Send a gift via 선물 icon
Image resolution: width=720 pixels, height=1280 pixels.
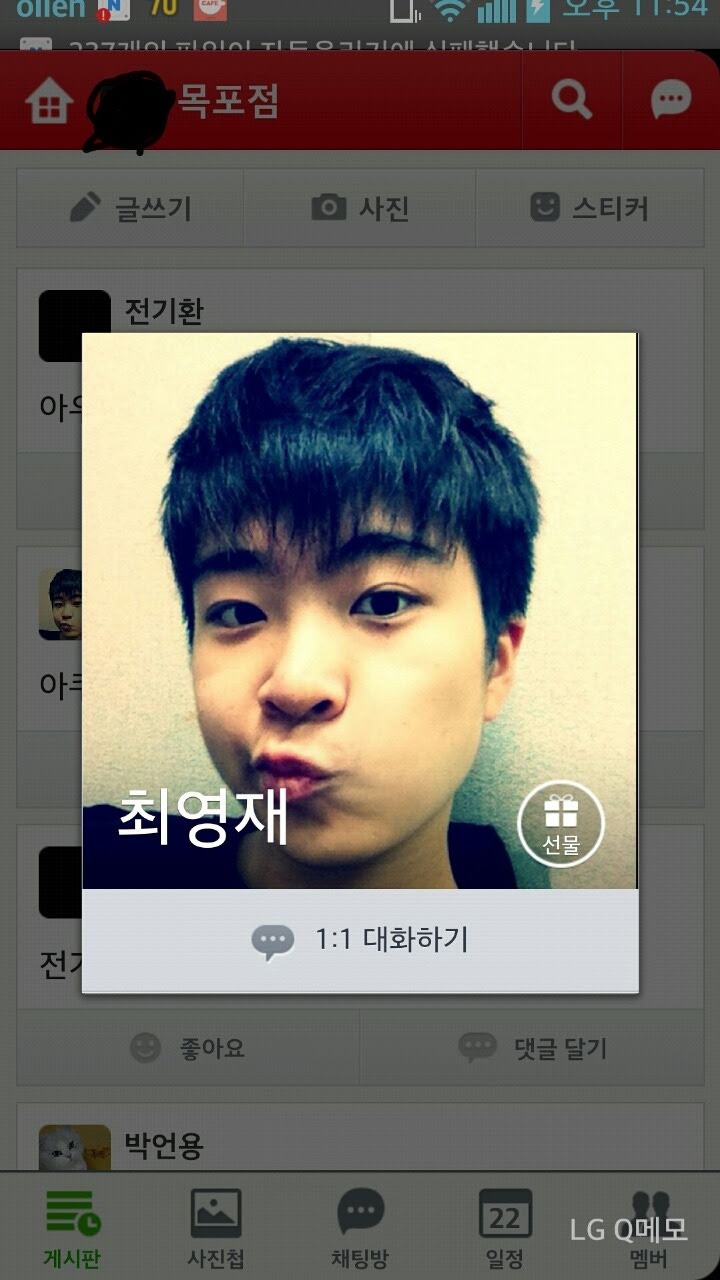[561, 823]
